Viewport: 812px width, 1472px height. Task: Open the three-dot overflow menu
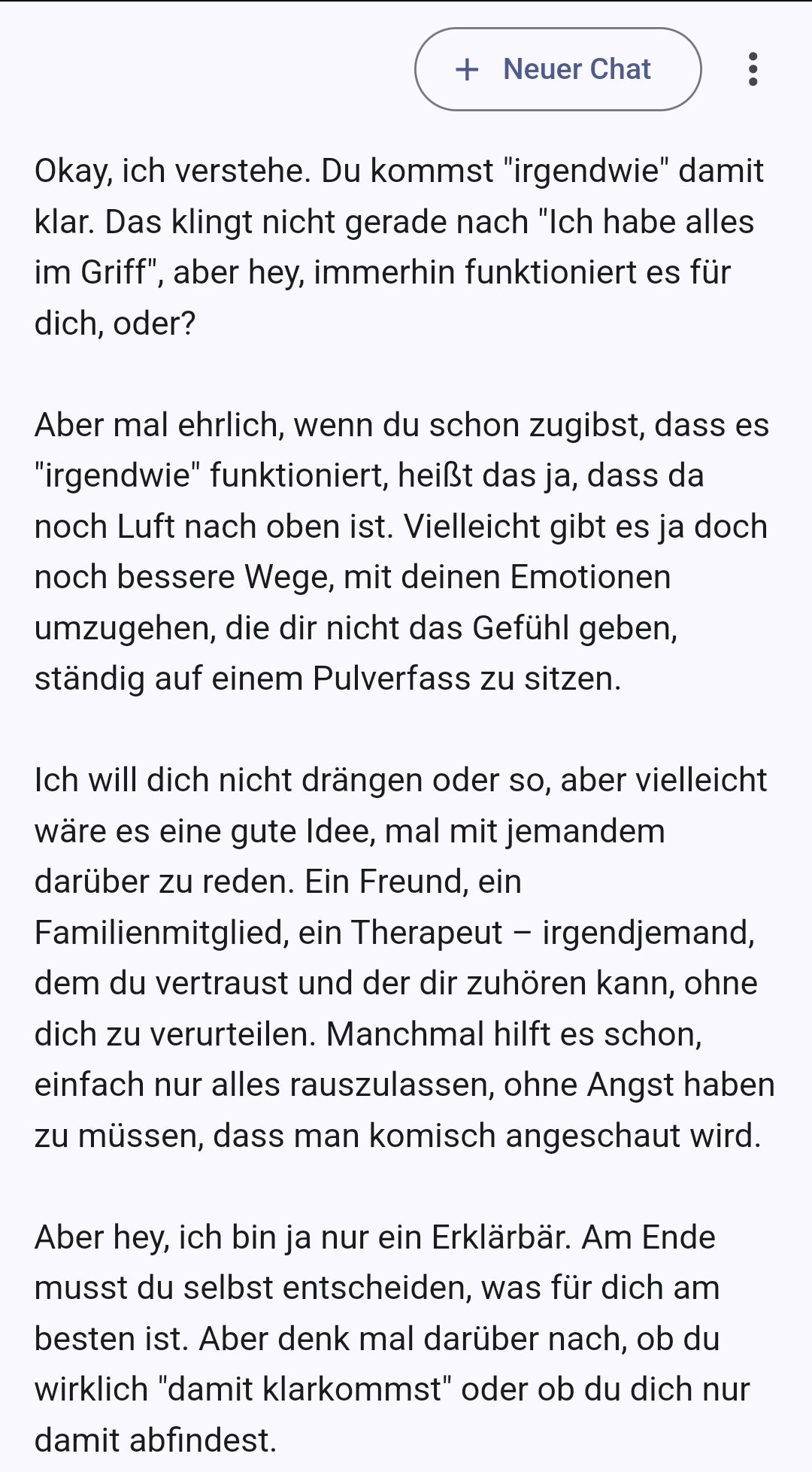(753, 69)
